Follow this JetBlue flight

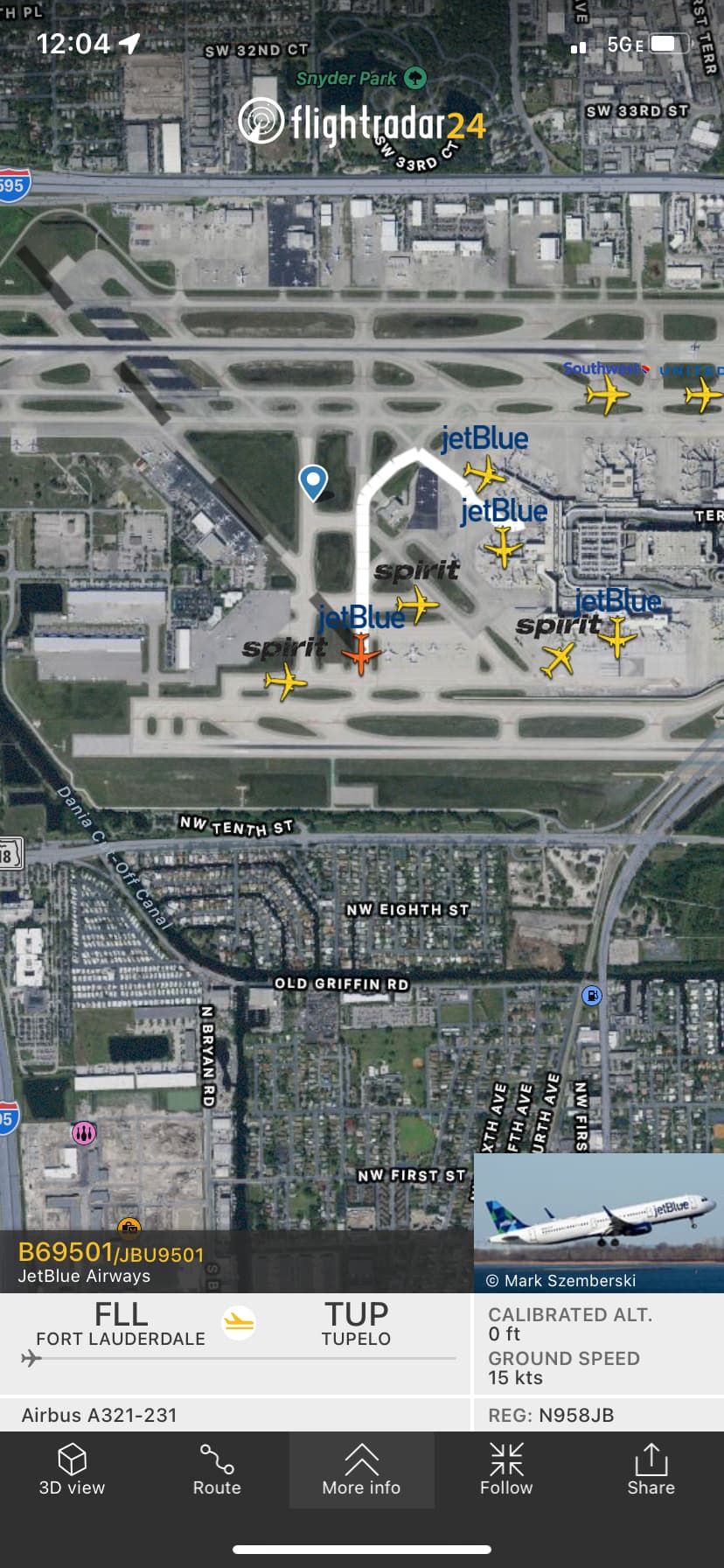[506, 1470]
